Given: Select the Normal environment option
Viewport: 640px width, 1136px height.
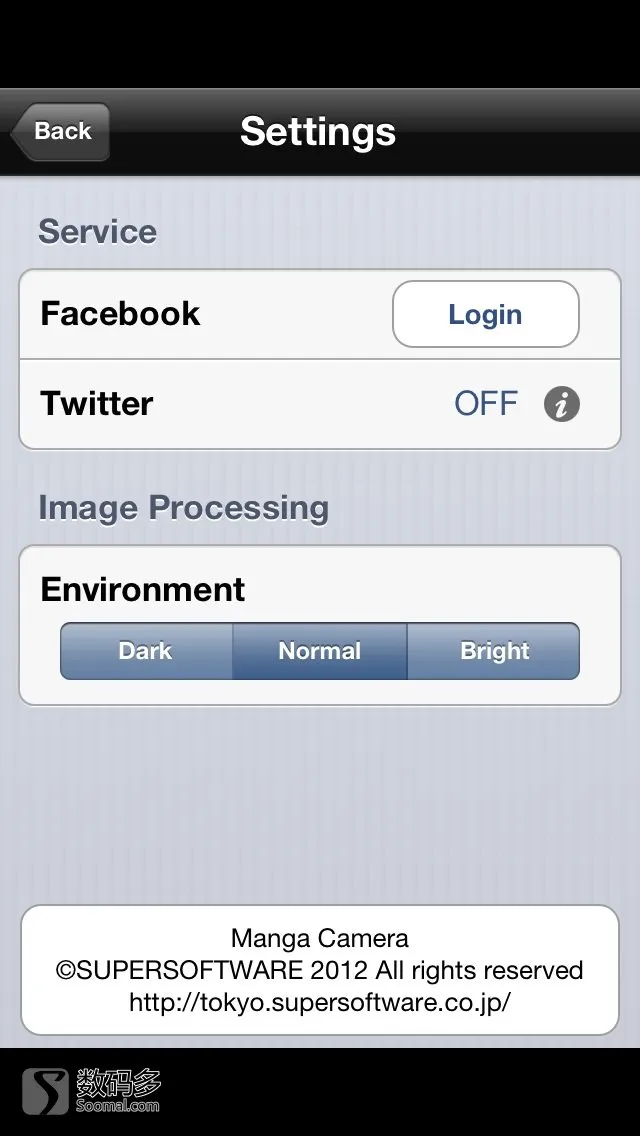Looking at the screenshot, I should (320, 651).
